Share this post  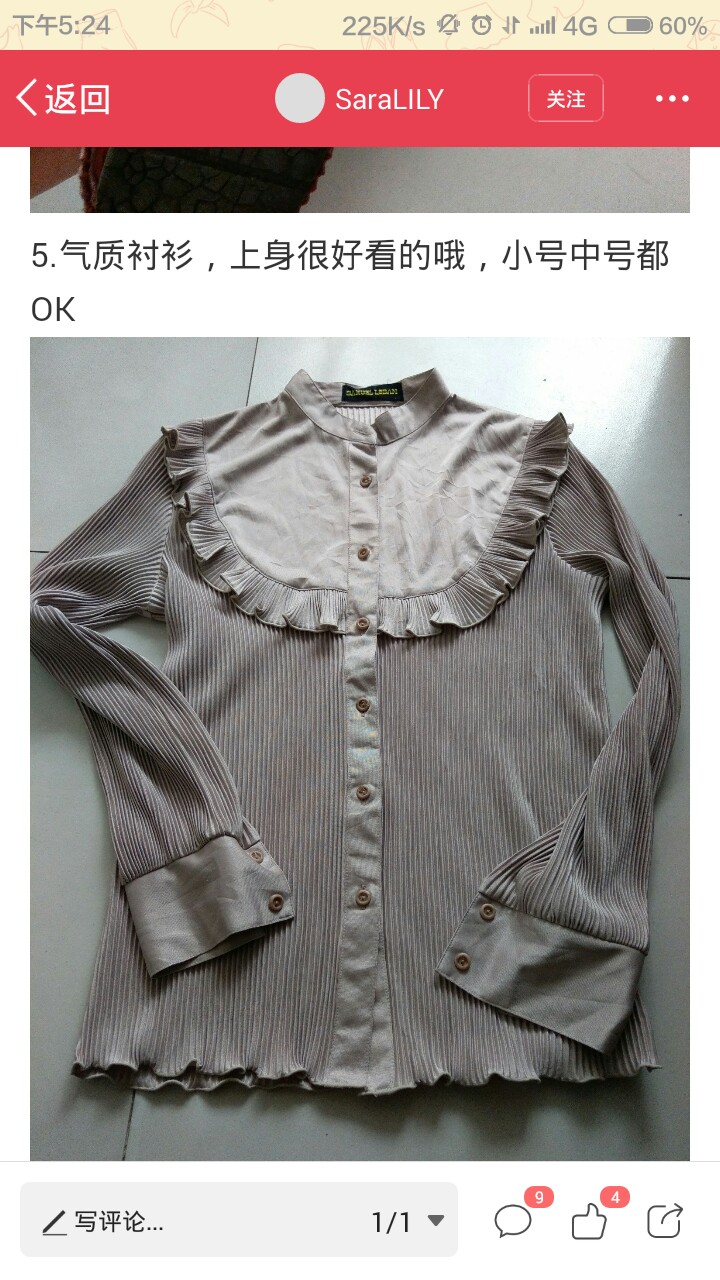[x=664, y=1221]
